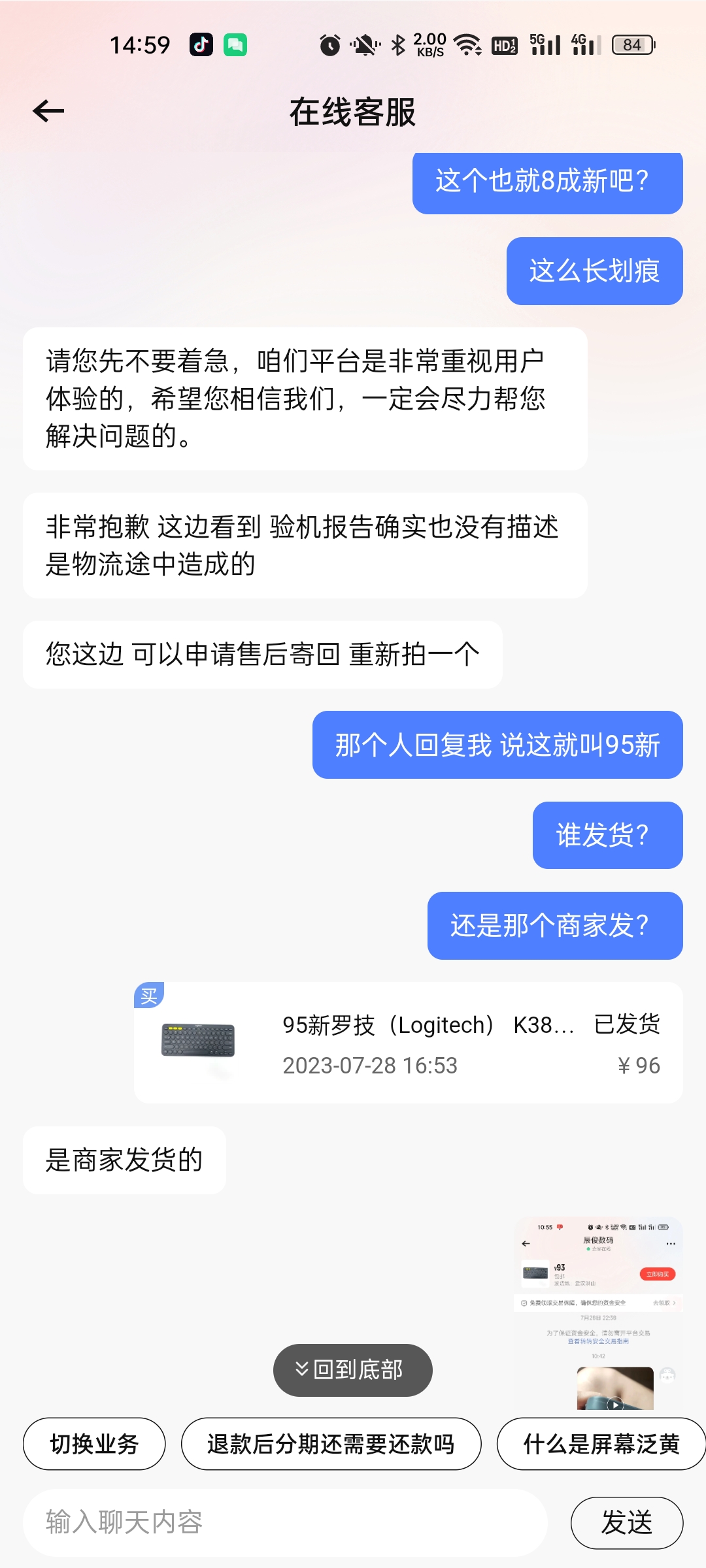This screenshot has width=706, height=1568.
Task: Open the Logitech K38 keyboard order card
Action: [x=409, y=1043]
